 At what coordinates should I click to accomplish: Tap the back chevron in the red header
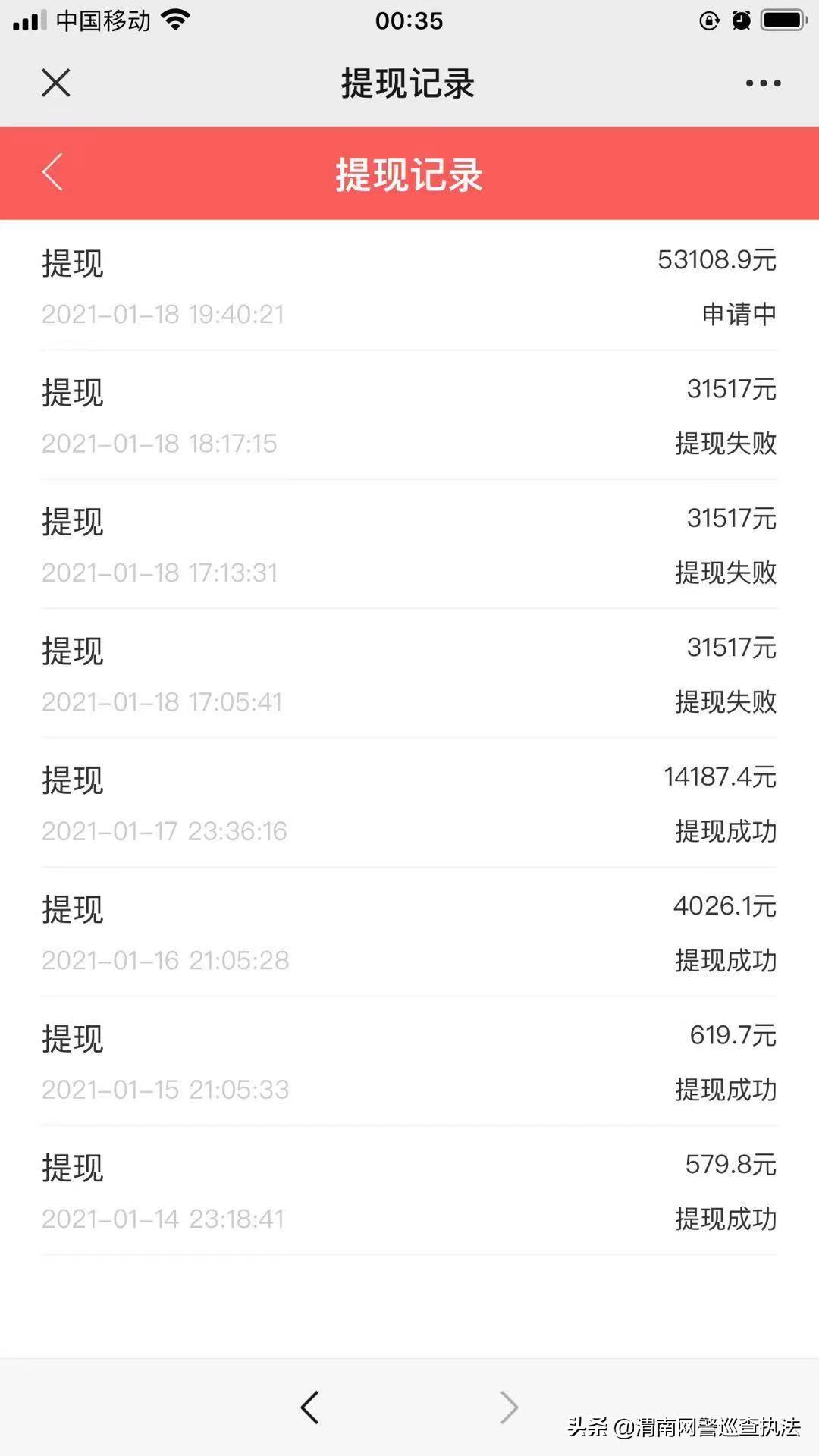[x=52, y=173]
